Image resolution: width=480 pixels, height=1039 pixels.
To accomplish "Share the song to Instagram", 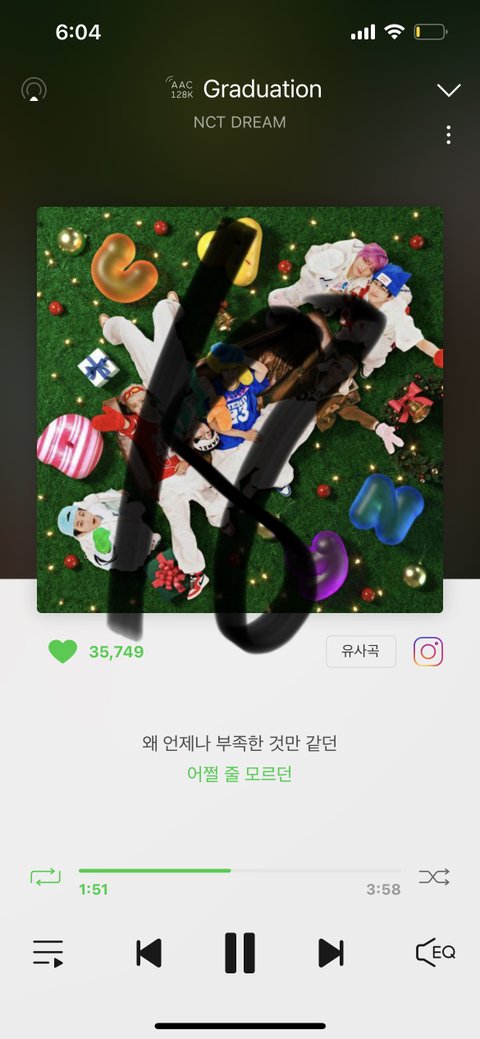I will 428,651.
